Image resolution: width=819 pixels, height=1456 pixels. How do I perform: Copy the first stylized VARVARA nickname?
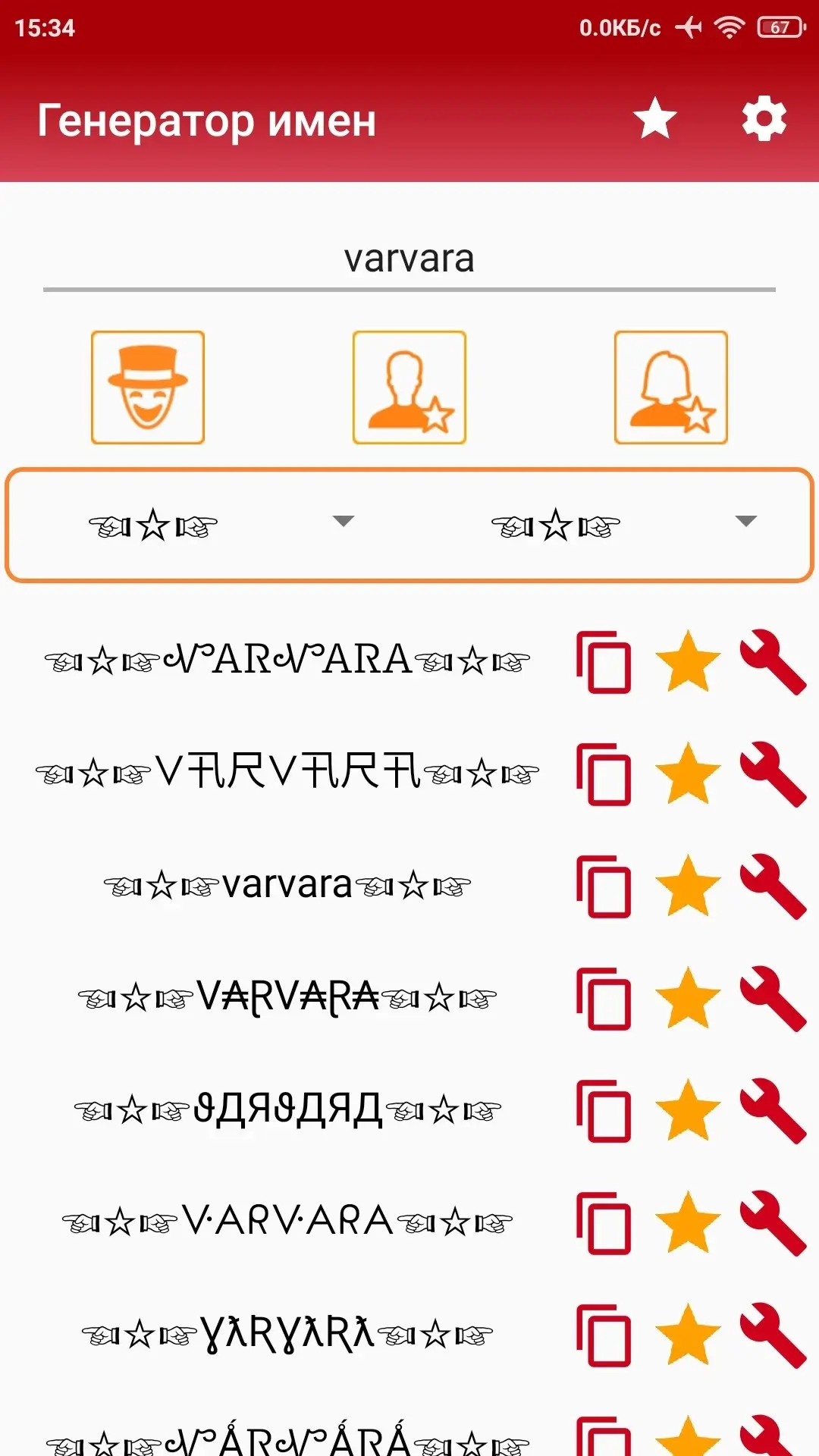(x=604, y=662)
